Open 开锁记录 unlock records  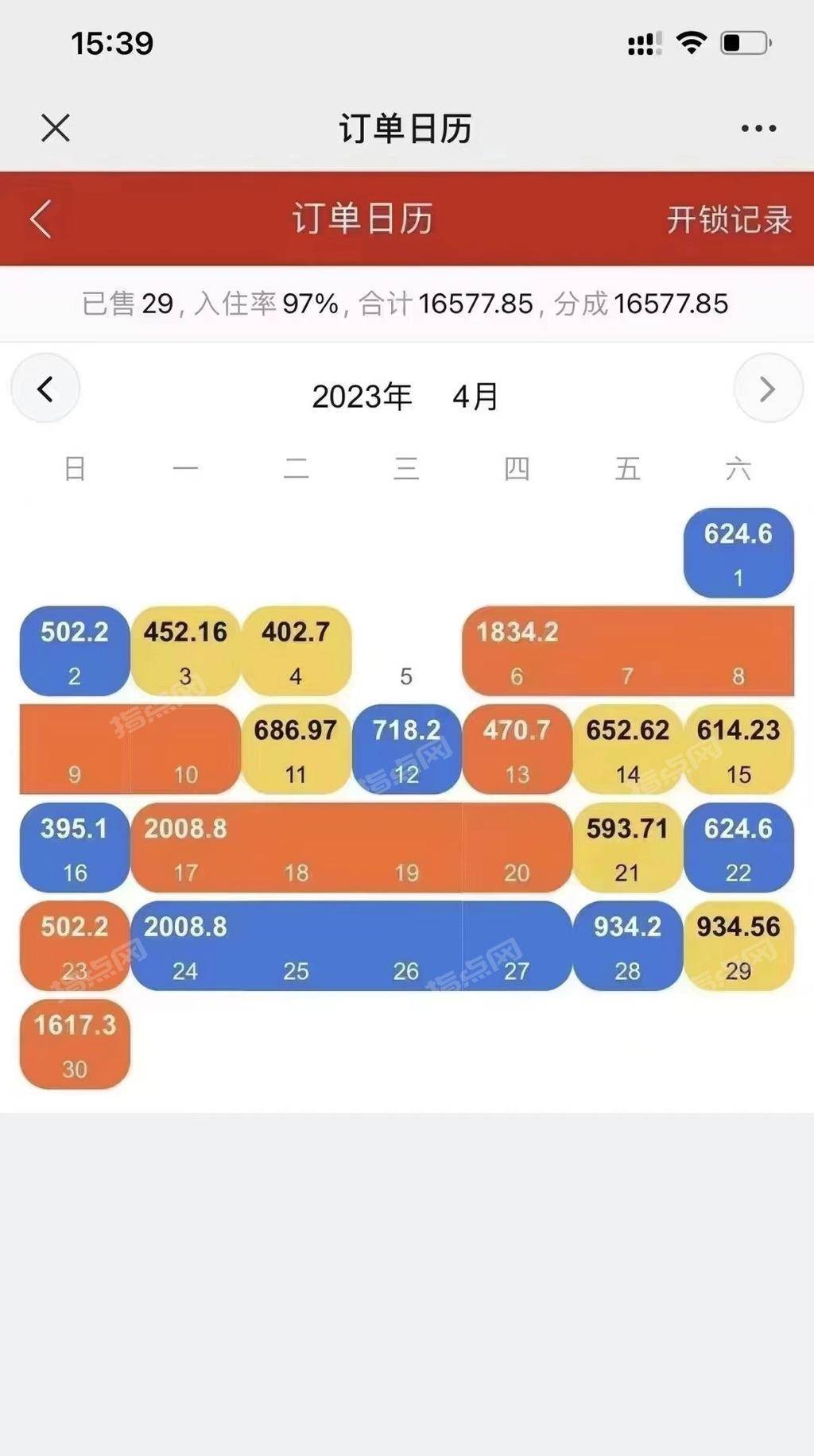[728, 219]
